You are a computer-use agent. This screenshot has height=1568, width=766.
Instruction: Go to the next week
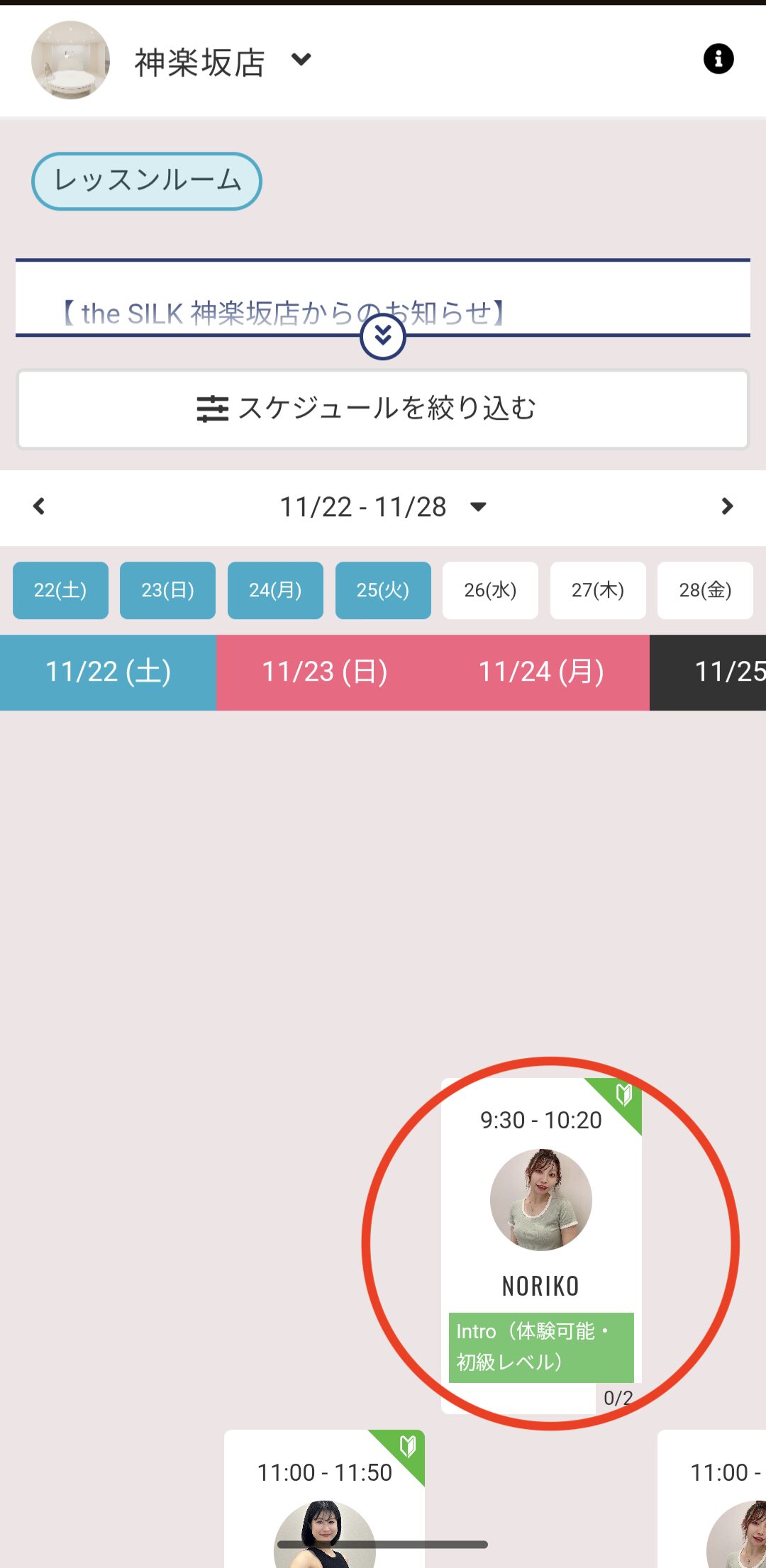(726, 506)
